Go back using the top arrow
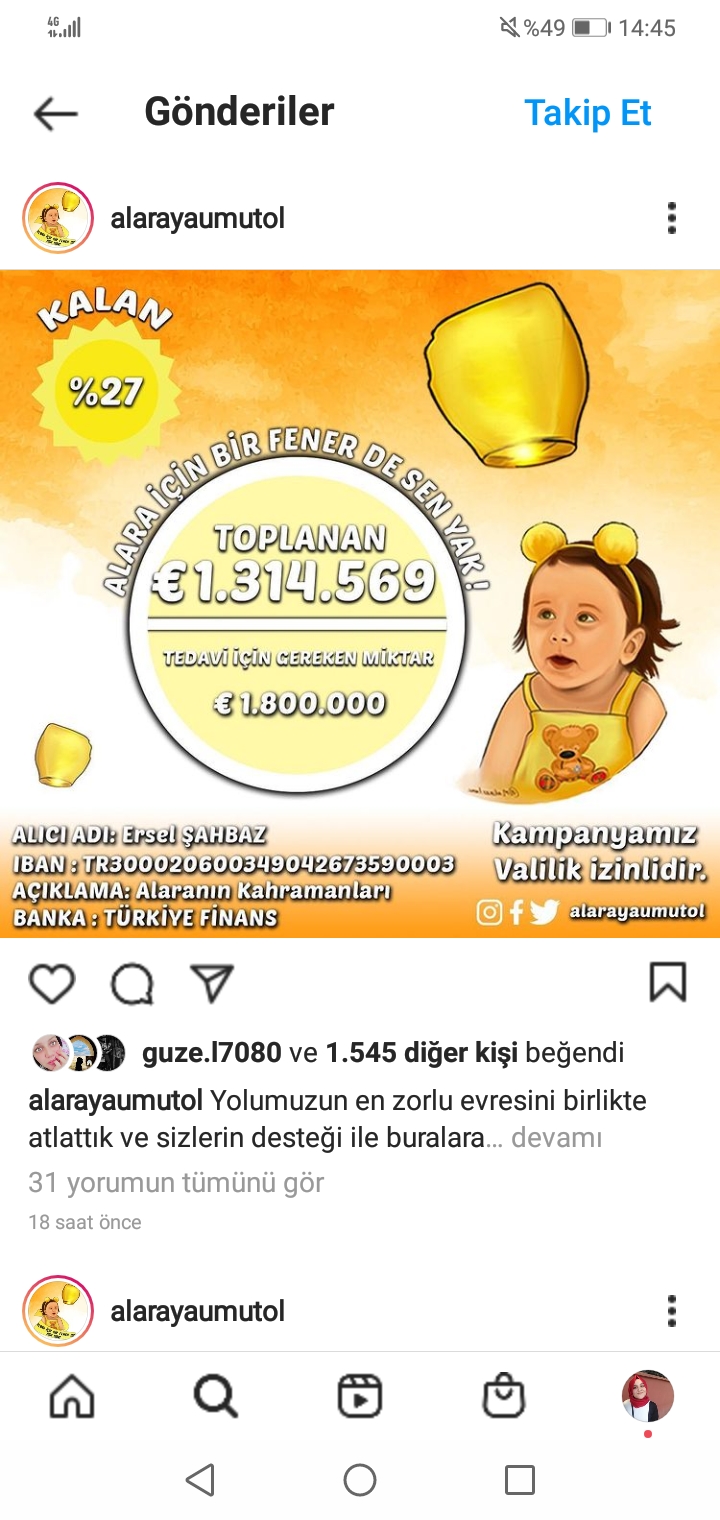Screen dimensions: 720x1520 pyautogui.click(x=55, y=114)
